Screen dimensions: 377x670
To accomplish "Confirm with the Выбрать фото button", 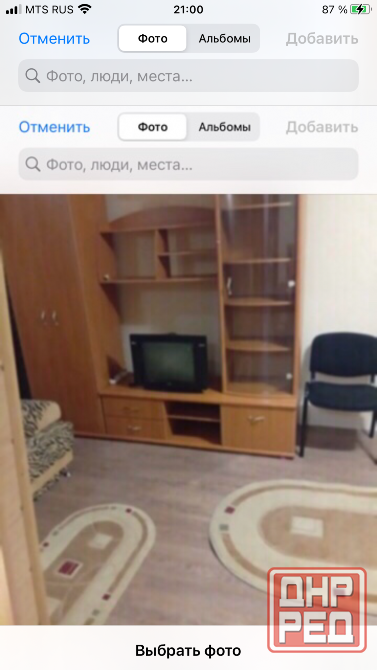I will [x=188, y=650].
